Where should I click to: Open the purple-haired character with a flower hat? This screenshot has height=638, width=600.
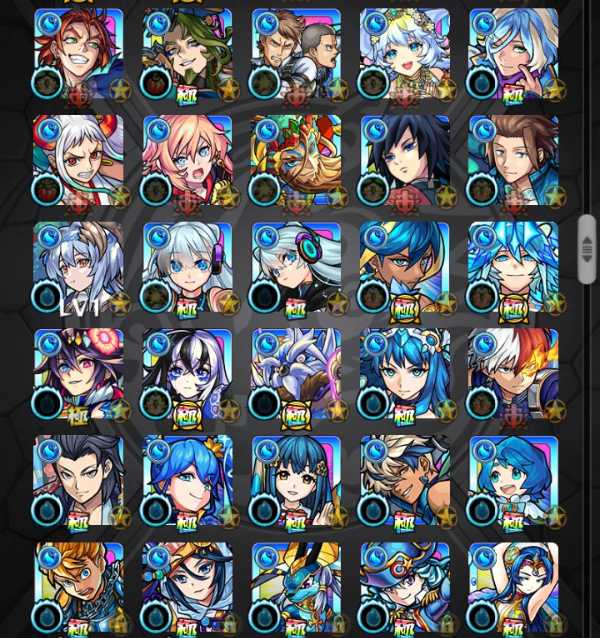tap(79, 374)
